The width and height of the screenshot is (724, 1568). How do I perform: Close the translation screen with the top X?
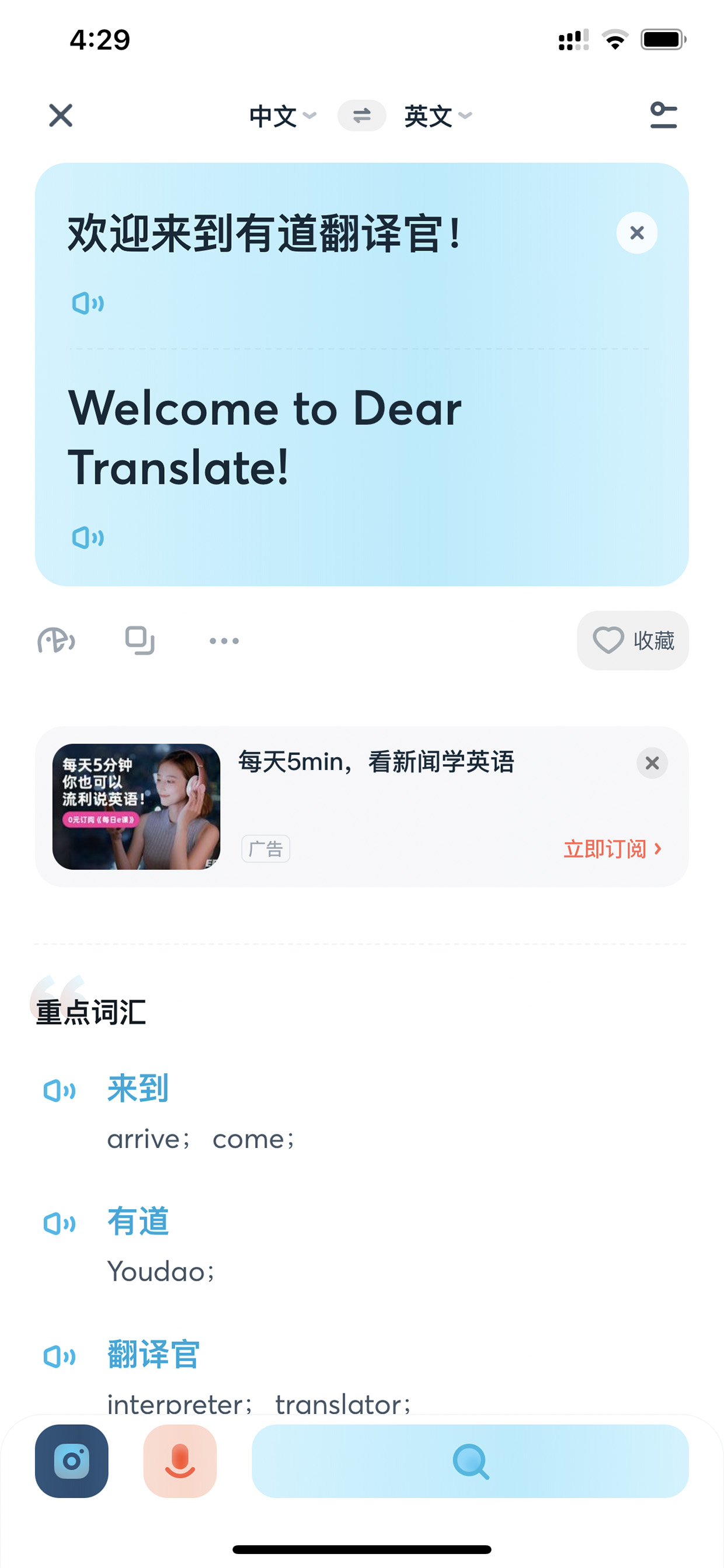(x=61, y=115)
